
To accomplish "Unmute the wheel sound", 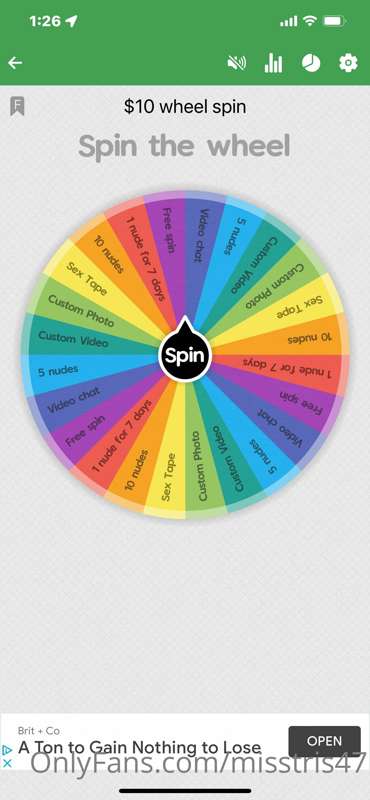I will click(x=237, y=63).
